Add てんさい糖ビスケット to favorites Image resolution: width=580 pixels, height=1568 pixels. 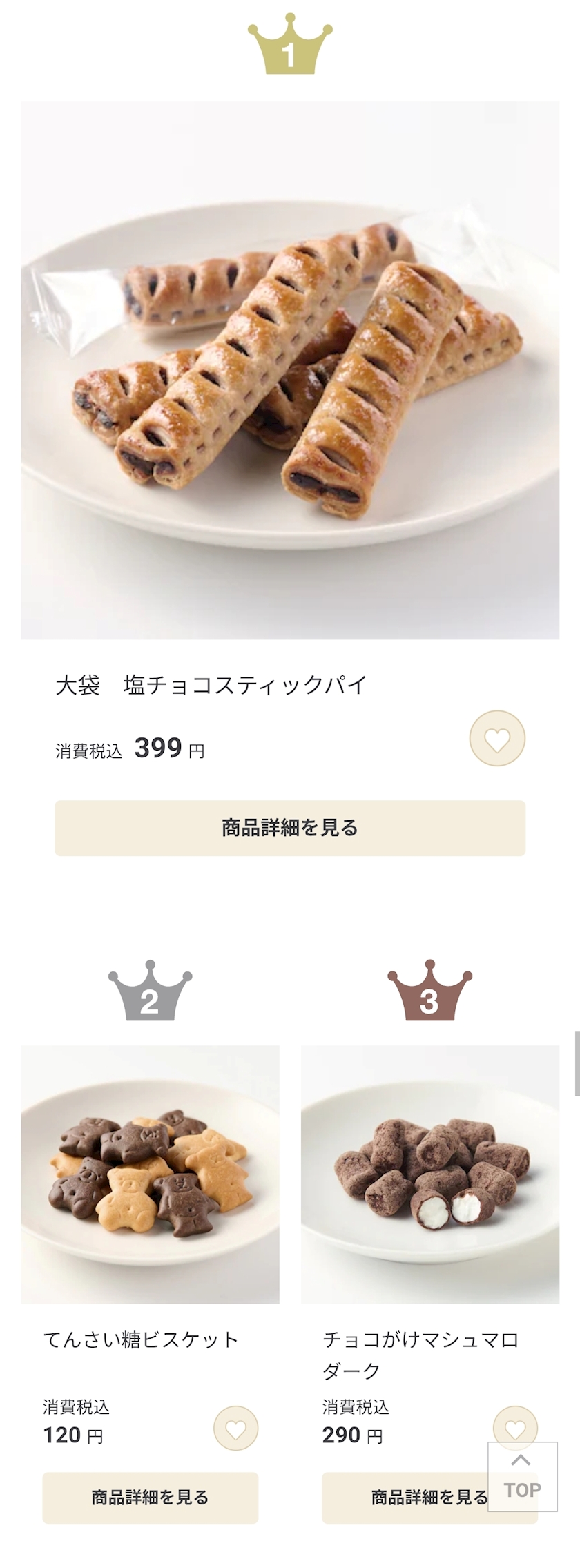(x=236, y=1428)
